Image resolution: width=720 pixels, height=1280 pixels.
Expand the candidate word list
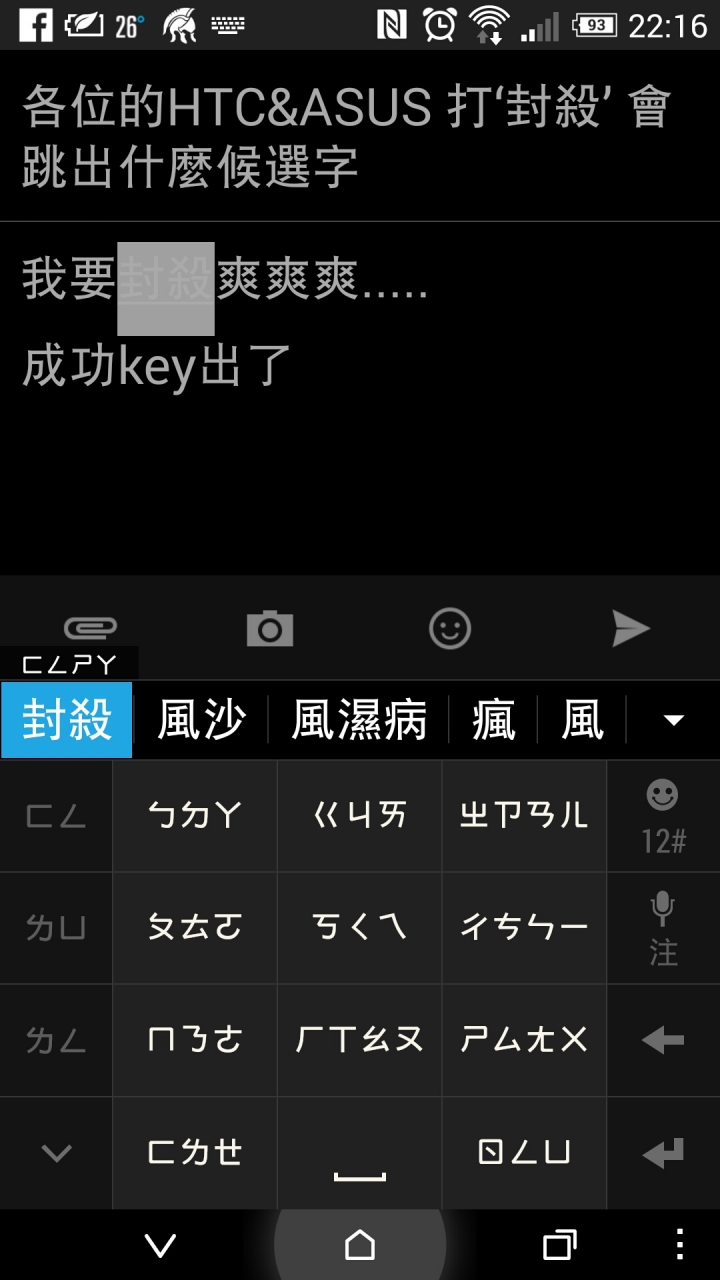click(673, 720)
